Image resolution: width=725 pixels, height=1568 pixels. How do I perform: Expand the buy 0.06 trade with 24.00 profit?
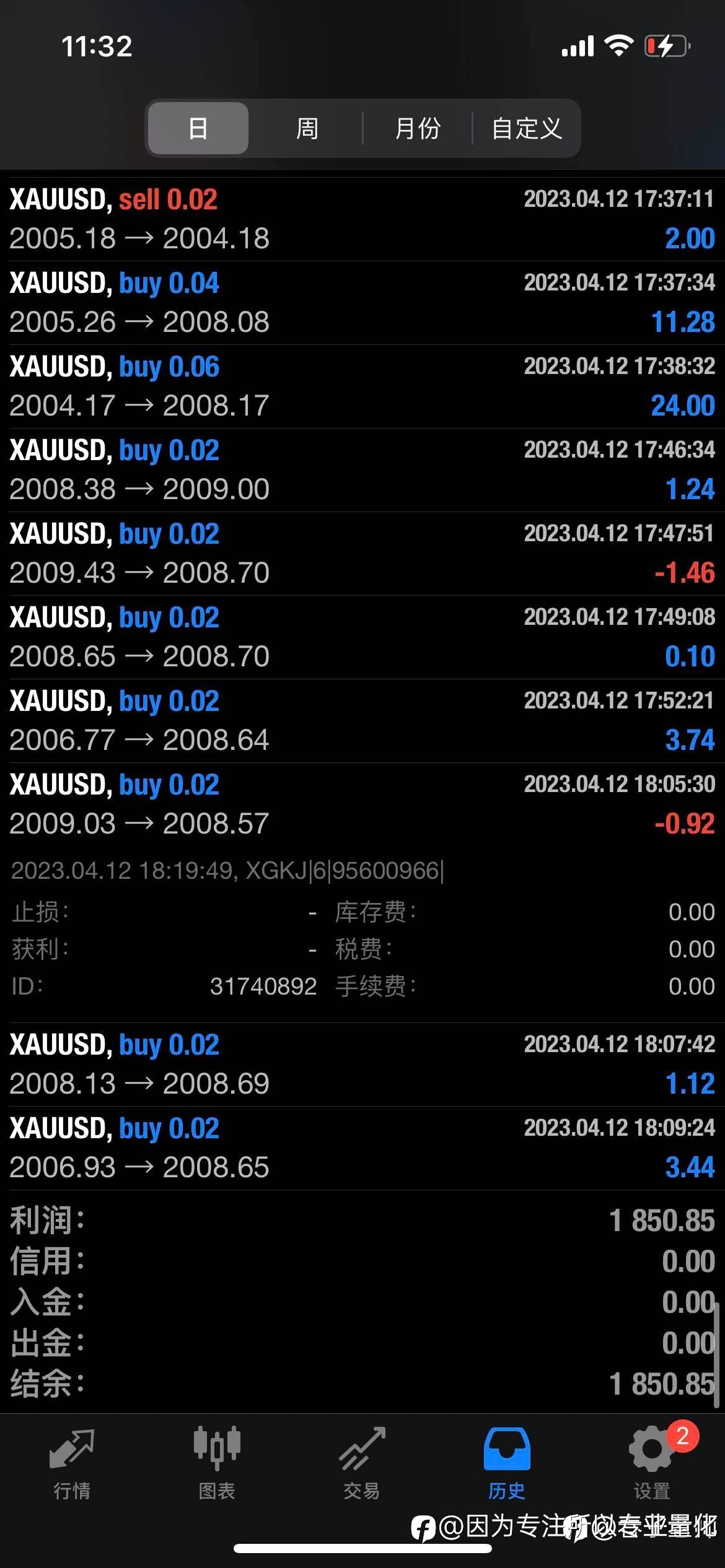point(362,386)
